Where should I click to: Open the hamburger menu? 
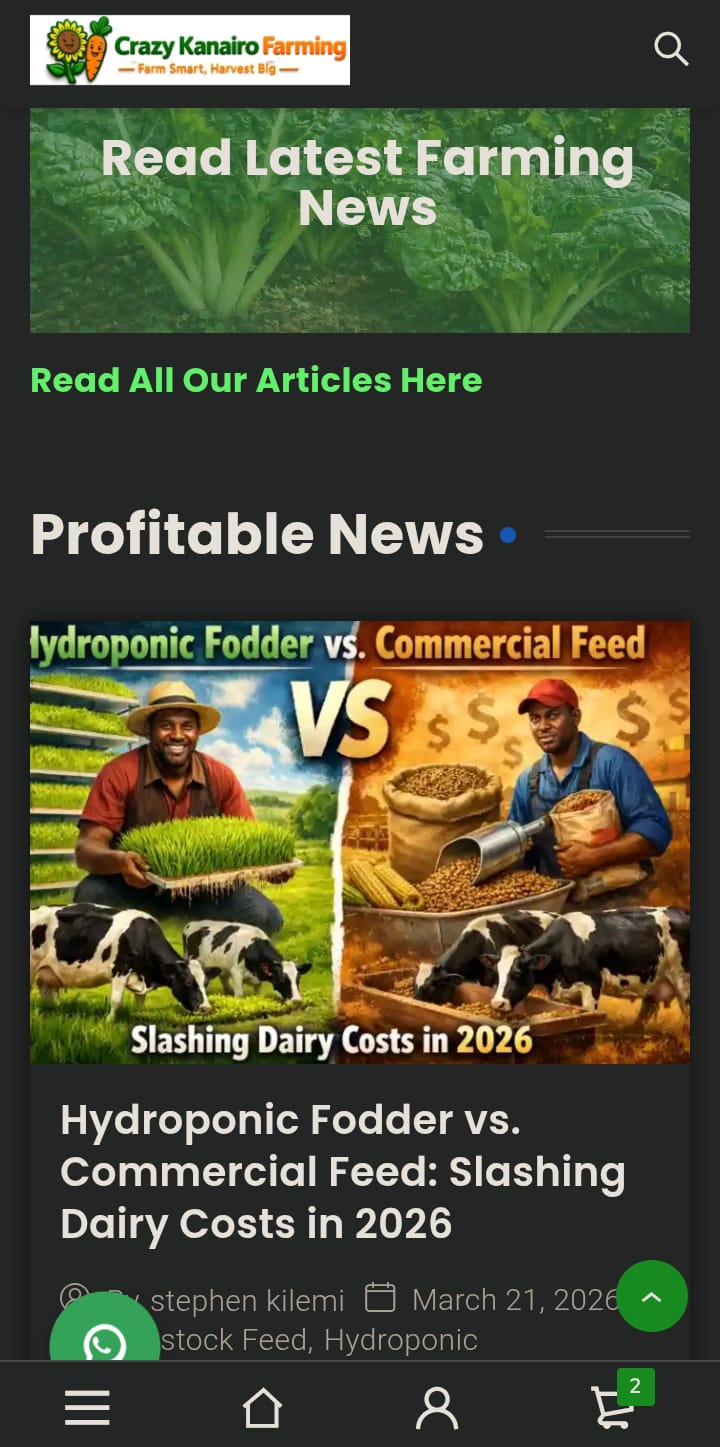(87, 1408)
